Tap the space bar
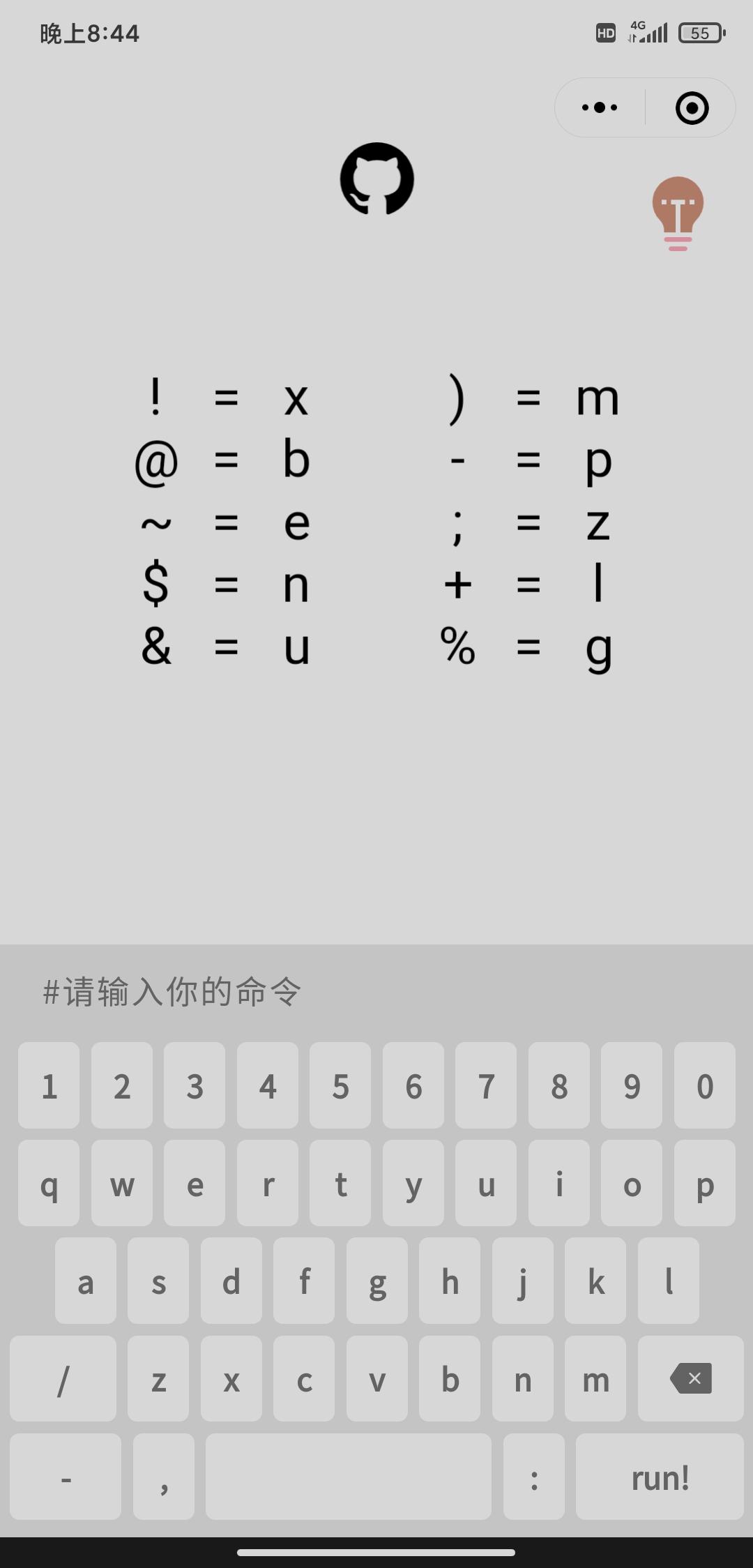This screenshot has height=1568, width=753. click(348, 1477)
